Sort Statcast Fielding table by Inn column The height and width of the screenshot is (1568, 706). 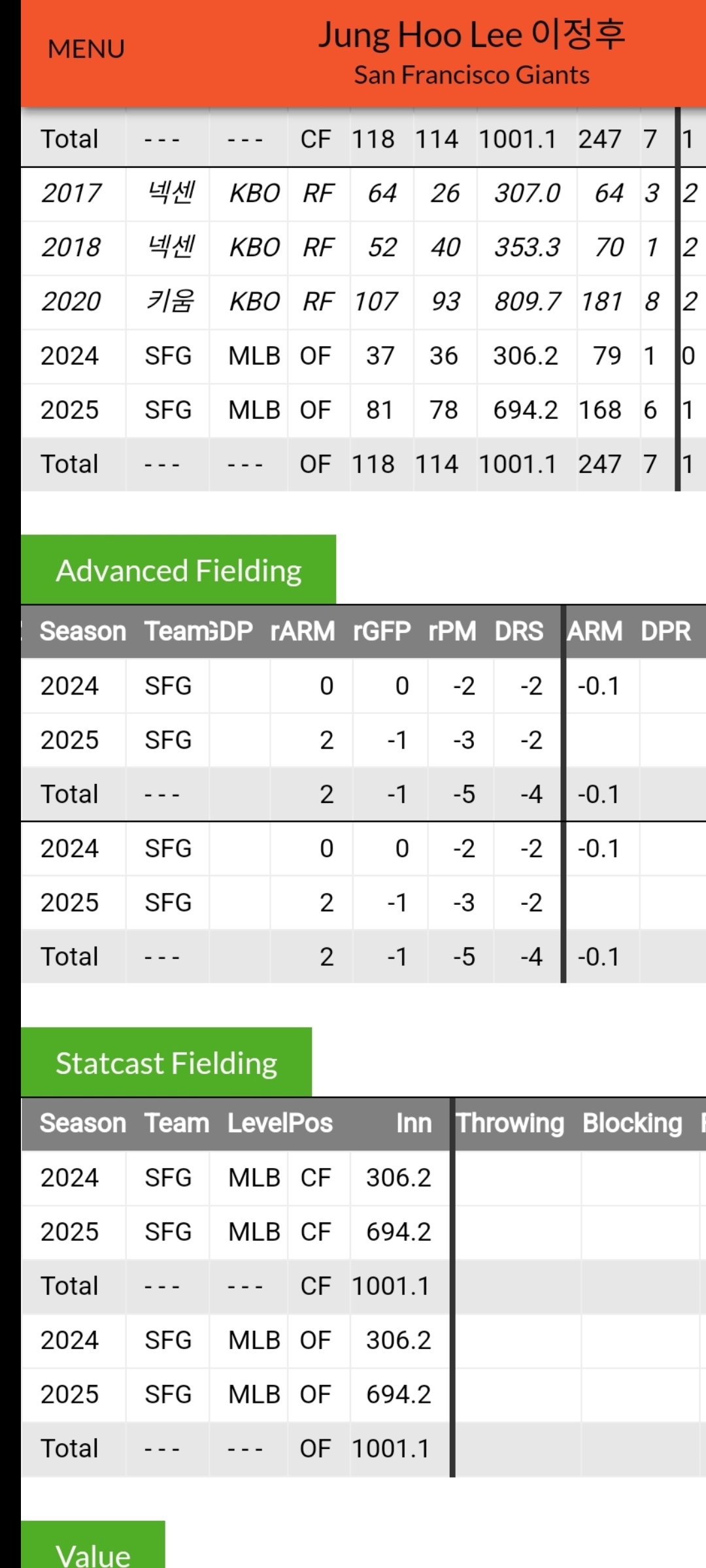click(x=413, y=1123)
